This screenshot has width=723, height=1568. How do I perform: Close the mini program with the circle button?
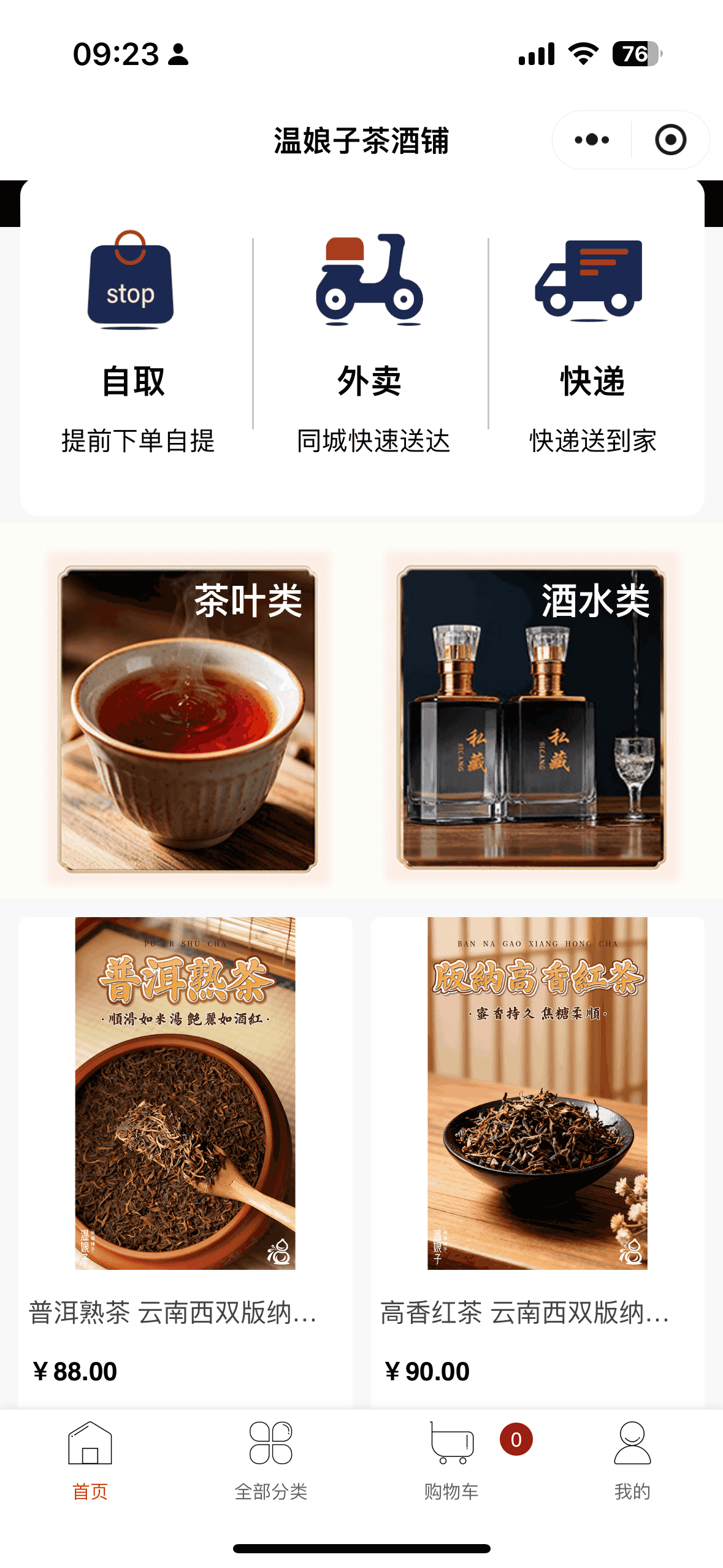[670, 140]
